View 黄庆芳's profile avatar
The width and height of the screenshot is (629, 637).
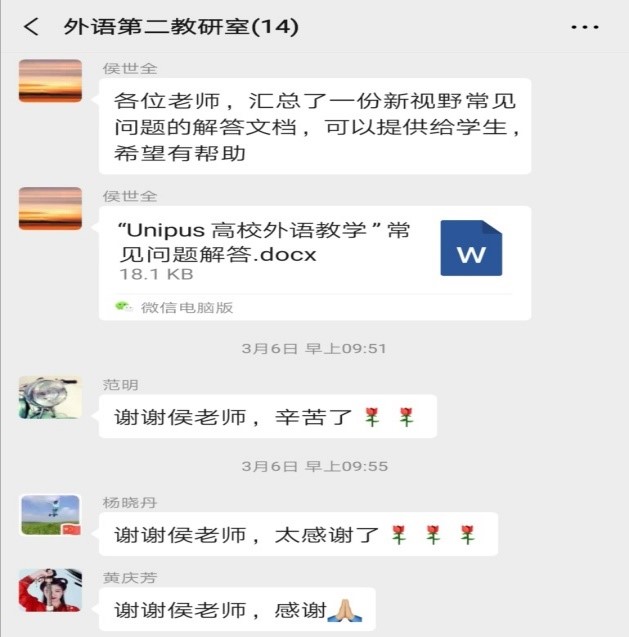click(x=50, y=590)
